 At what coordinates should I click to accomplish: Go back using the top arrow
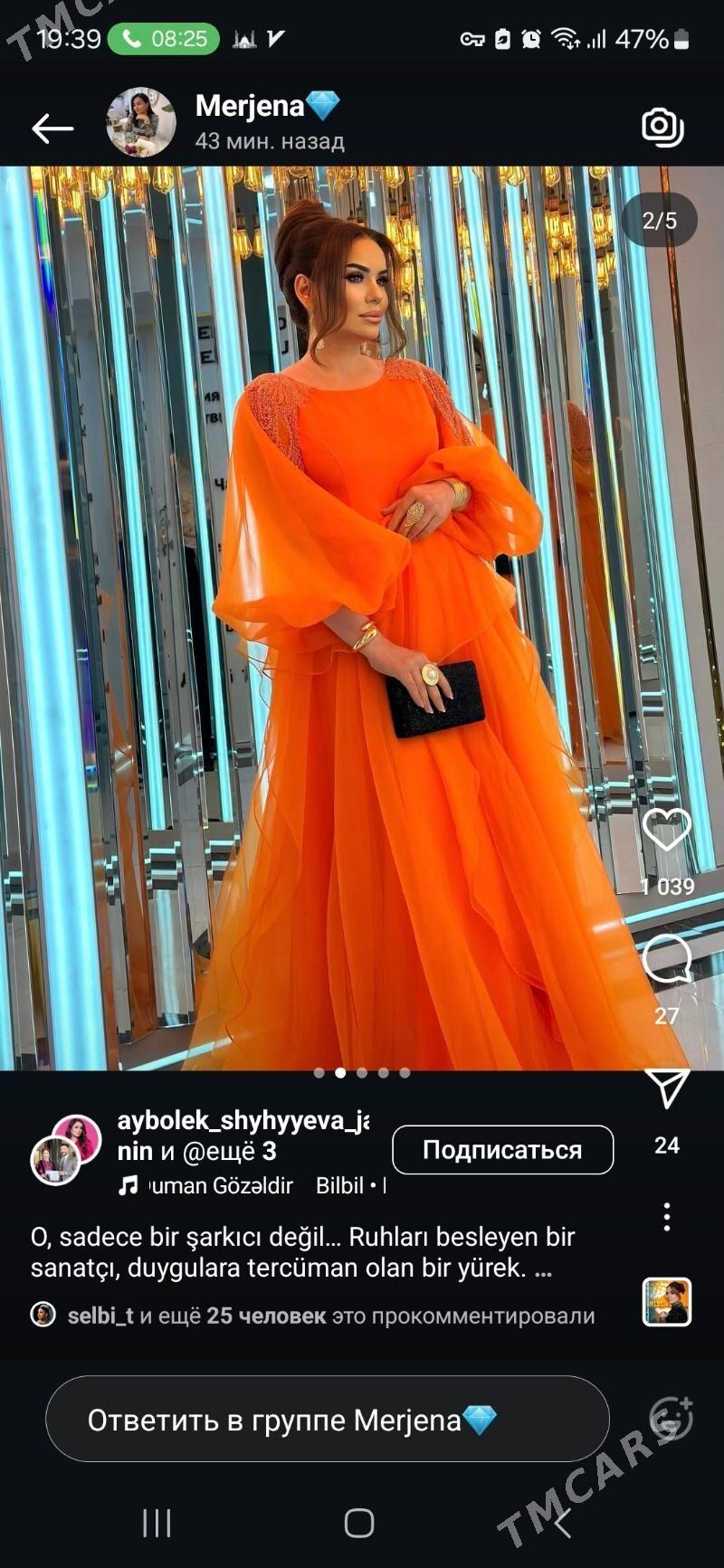point(52,128)
